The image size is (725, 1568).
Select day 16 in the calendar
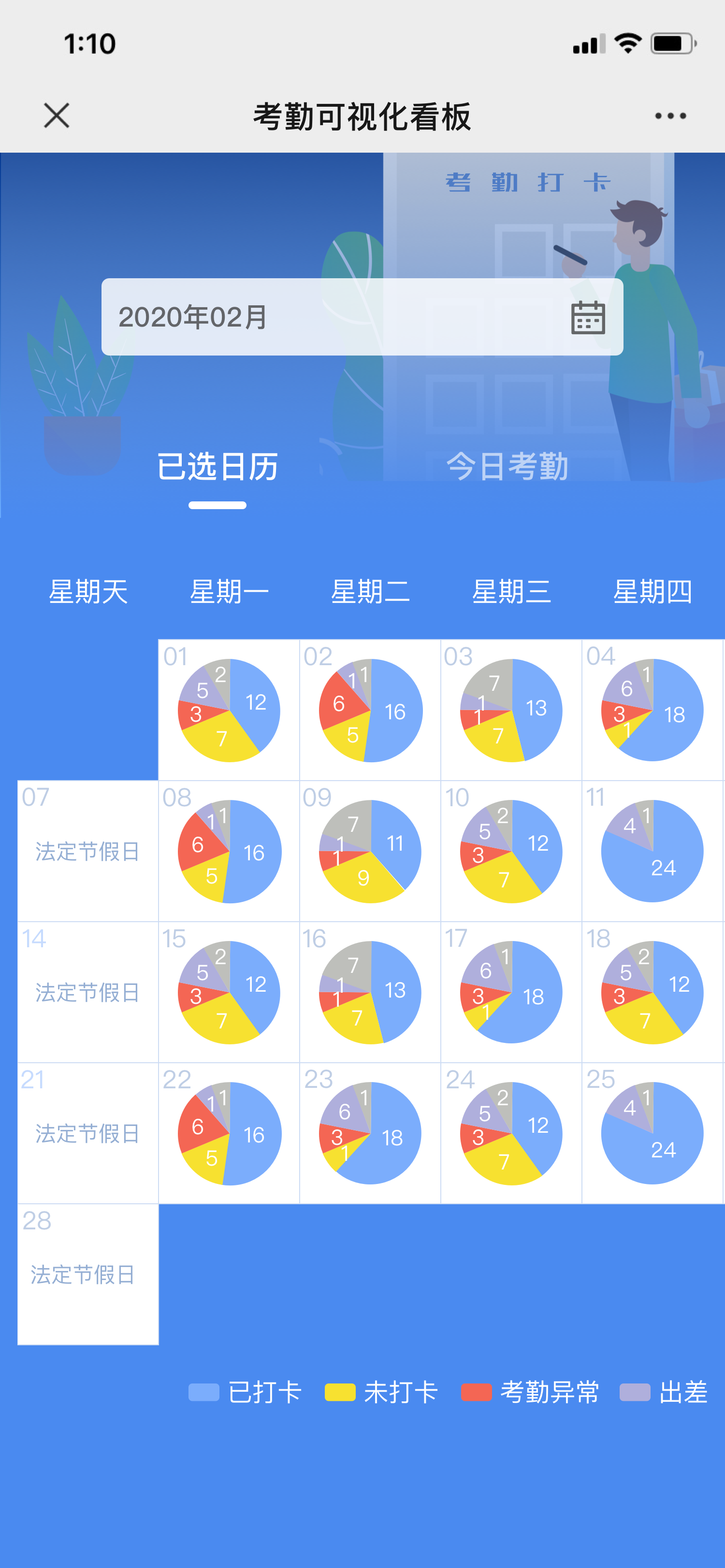370,992
